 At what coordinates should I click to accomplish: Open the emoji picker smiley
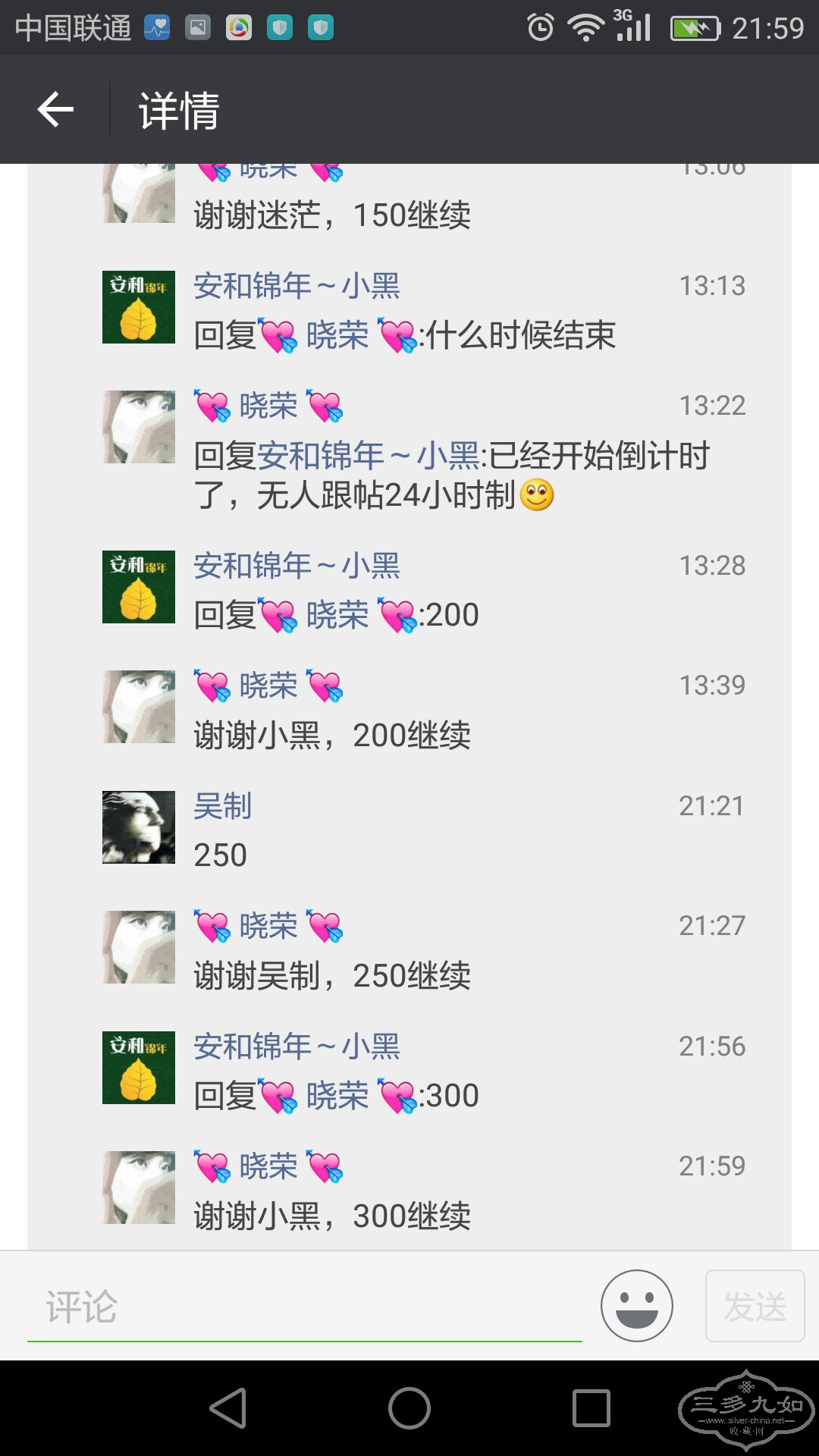[x=636, y=1306]
